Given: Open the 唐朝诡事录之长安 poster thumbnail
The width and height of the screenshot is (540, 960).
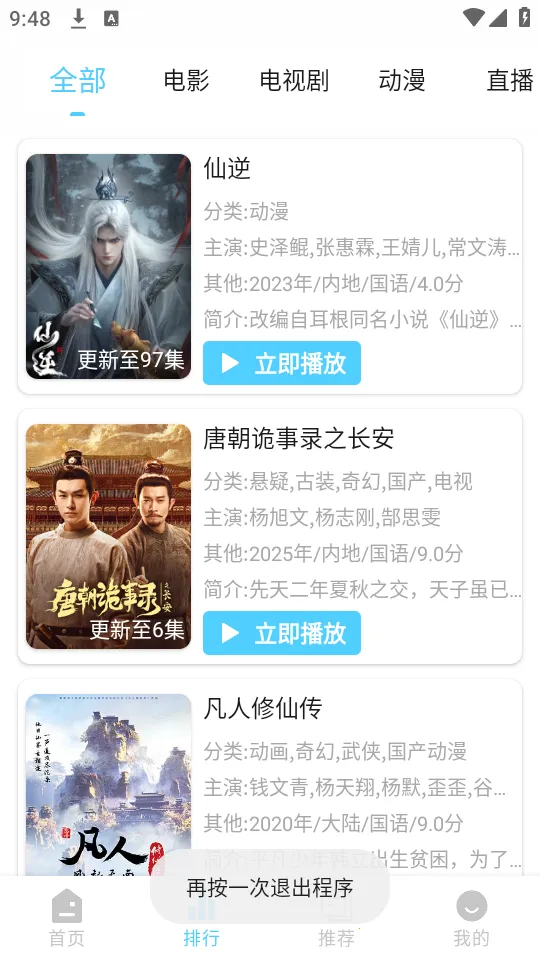Looking at the screenshot, I should click(x=108, y=536).
